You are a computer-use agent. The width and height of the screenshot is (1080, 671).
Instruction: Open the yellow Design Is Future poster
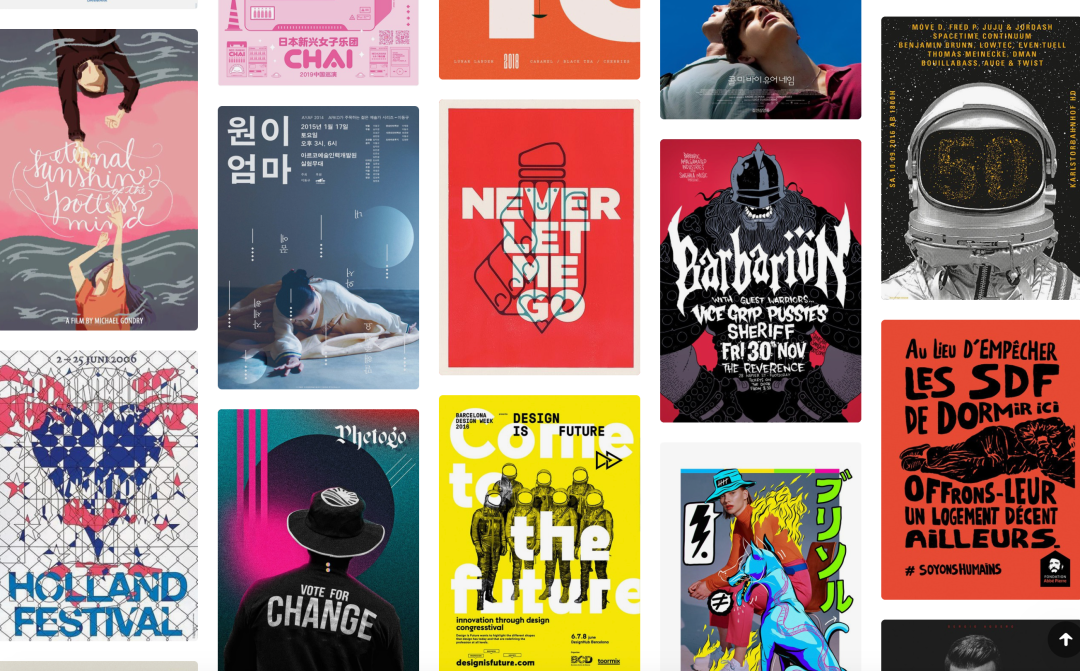tap(539, 533)
